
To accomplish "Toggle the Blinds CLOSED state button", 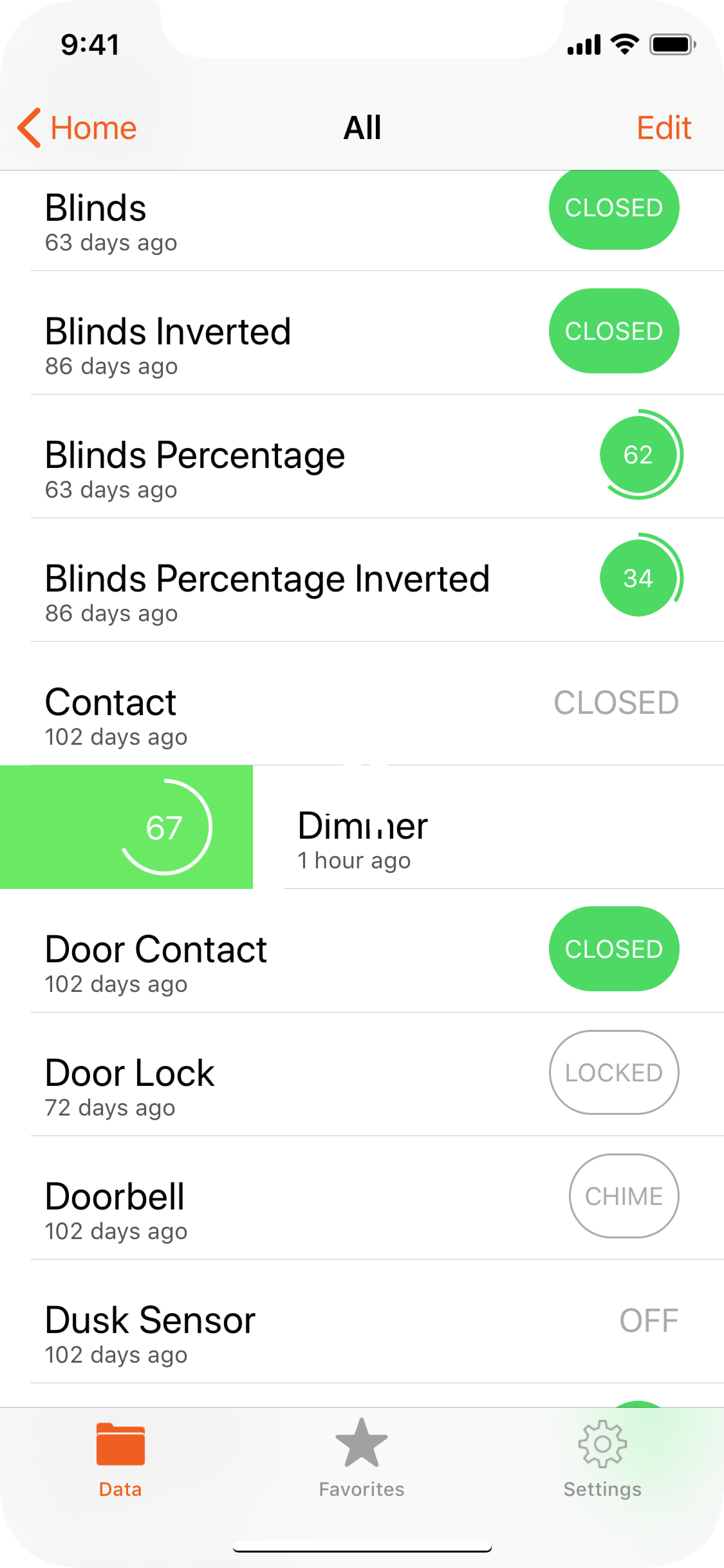I will tap(613, 208).
